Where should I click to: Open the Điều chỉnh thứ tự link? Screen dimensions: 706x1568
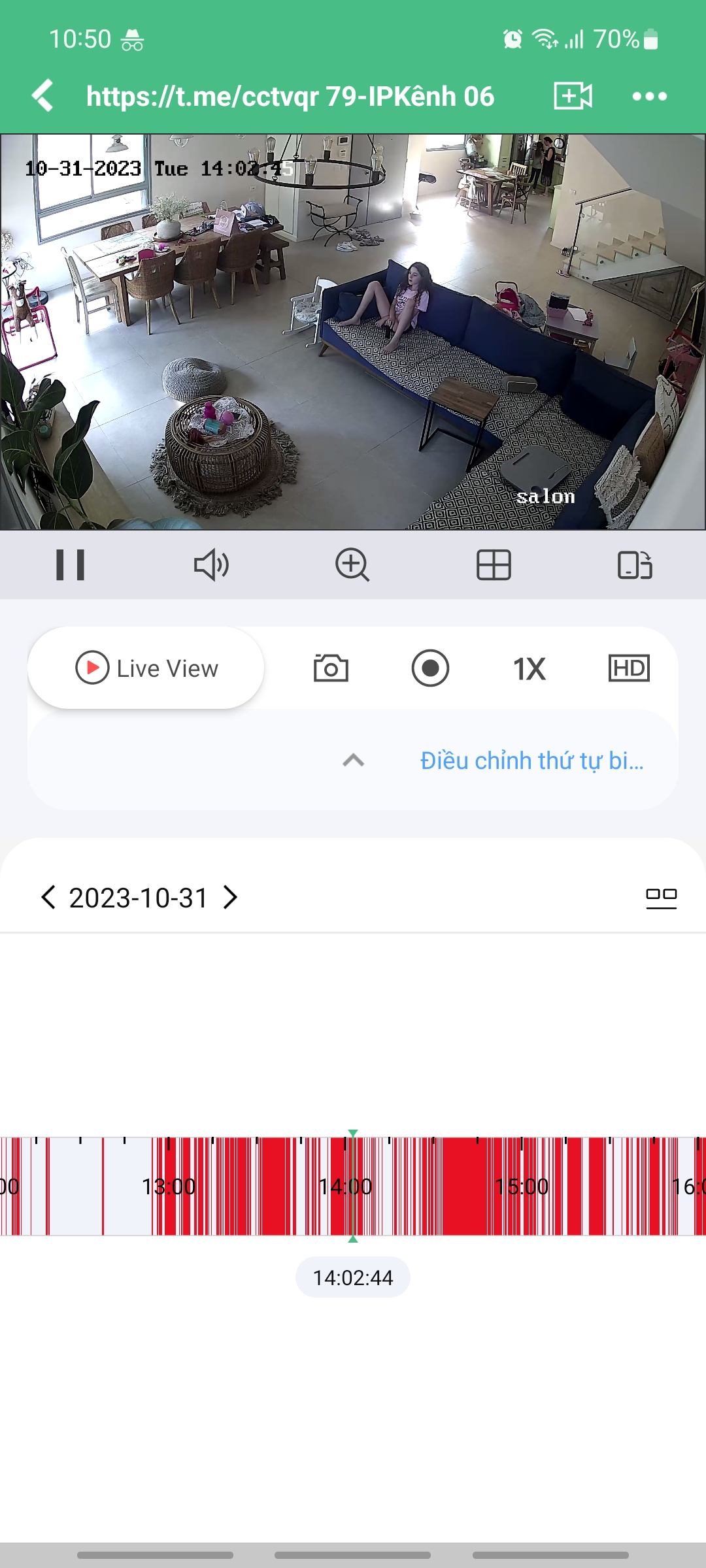click(531, 760)
